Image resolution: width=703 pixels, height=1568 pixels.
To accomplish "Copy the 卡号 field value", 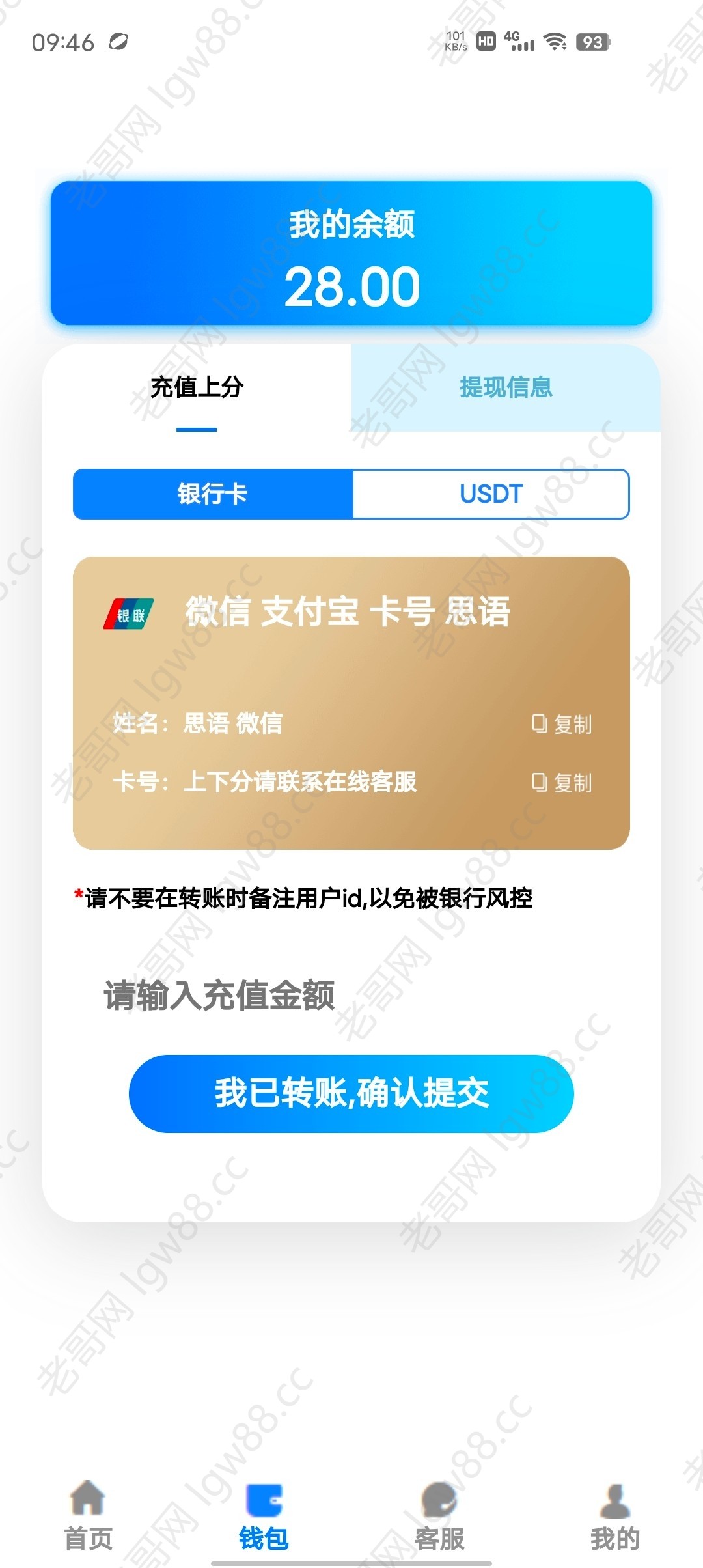I will (562, 782).
